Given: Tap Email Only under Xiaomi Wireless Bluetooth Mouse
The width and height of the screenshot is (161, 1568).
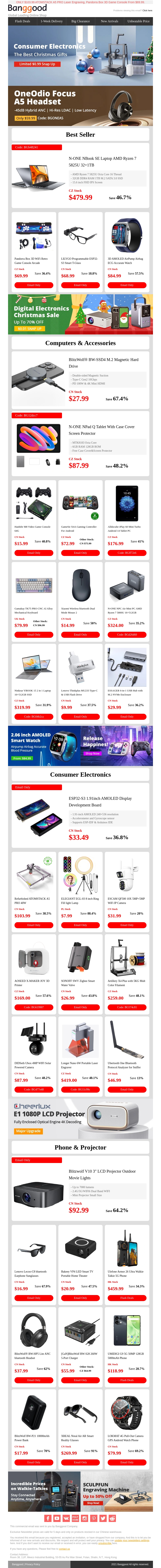Looking at the screenshot, I should tap(80, 634).
